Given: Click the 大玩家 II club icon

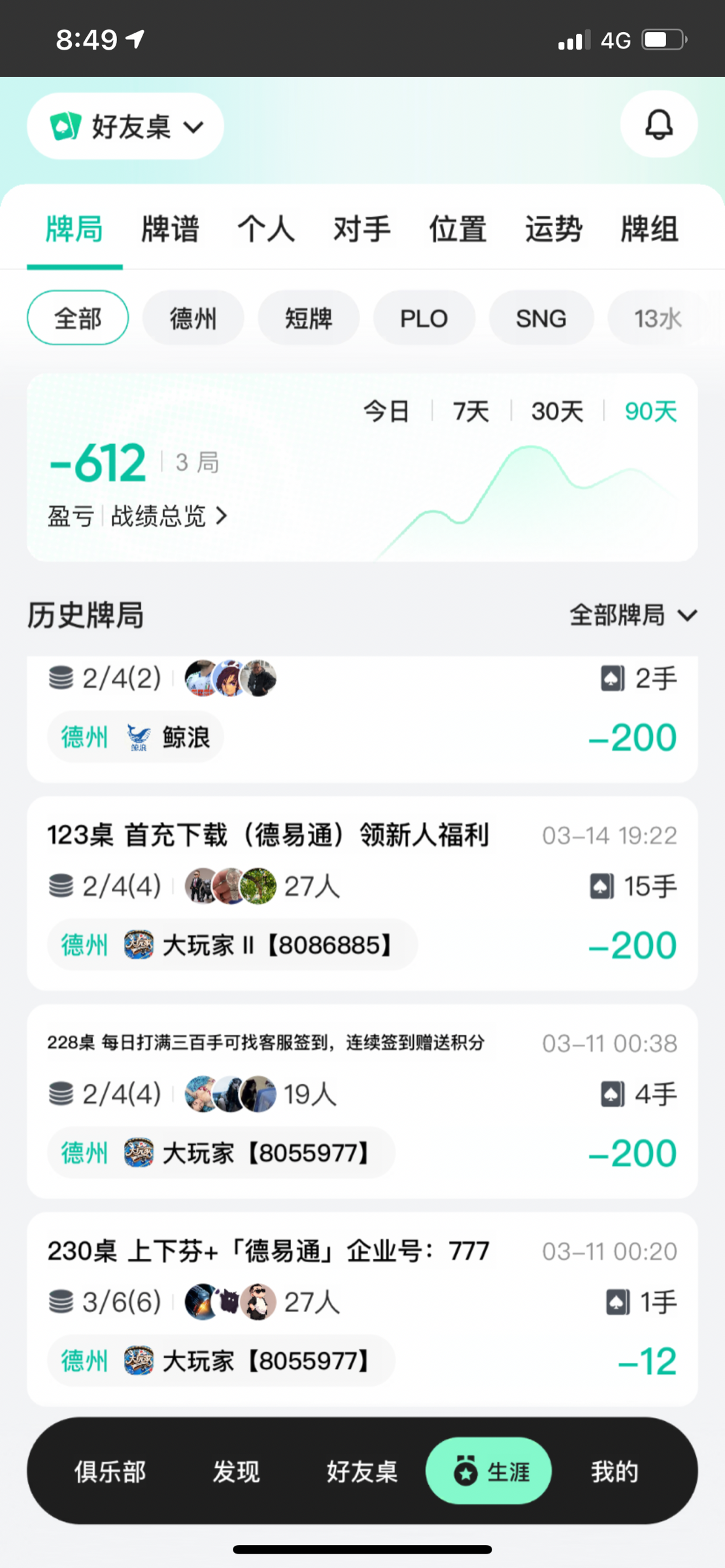Looking at the screenshot, I should tap(137, 945).
